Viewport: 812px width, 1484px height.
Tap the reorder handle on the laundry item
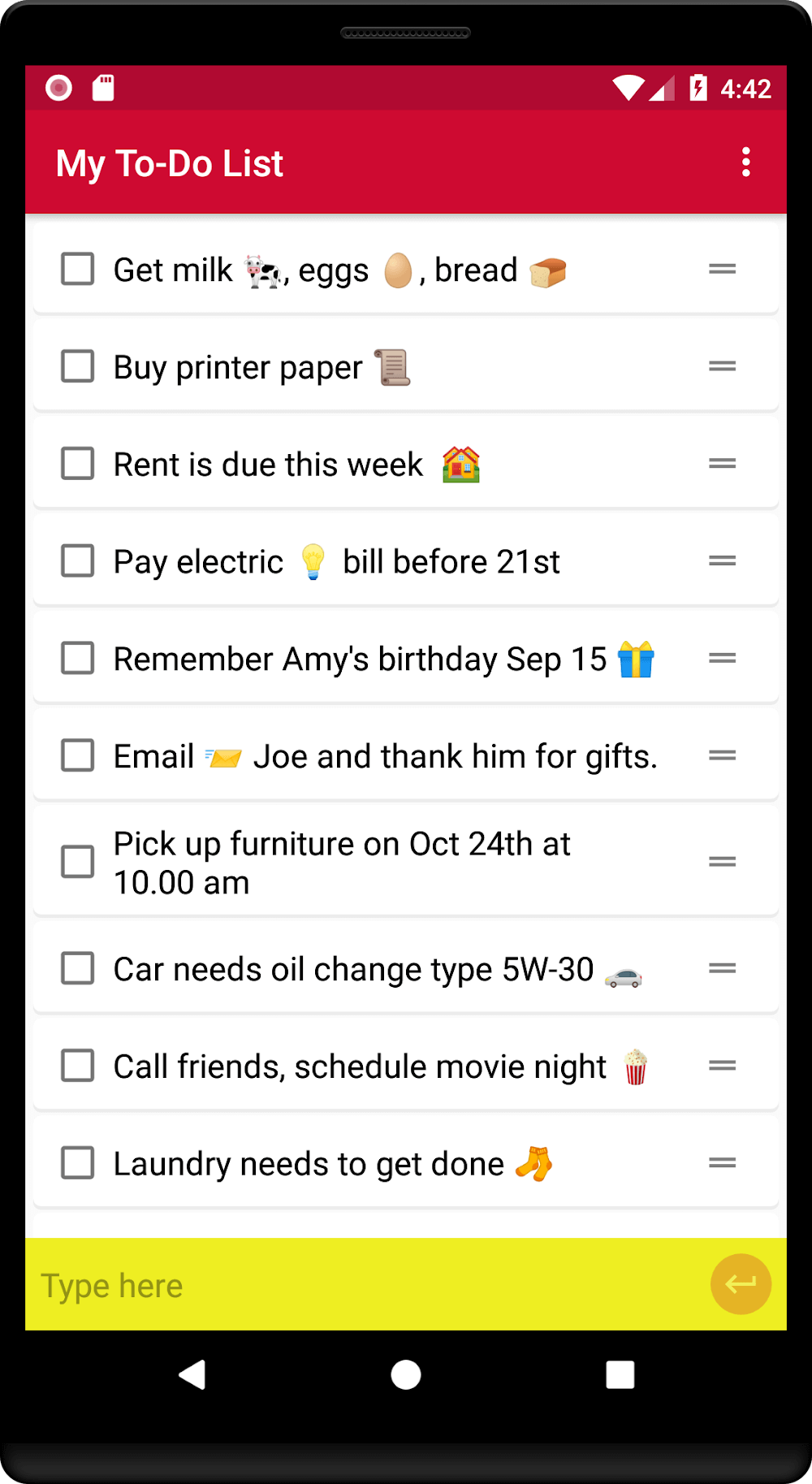pyautogui.click(x=722, y=1163)
